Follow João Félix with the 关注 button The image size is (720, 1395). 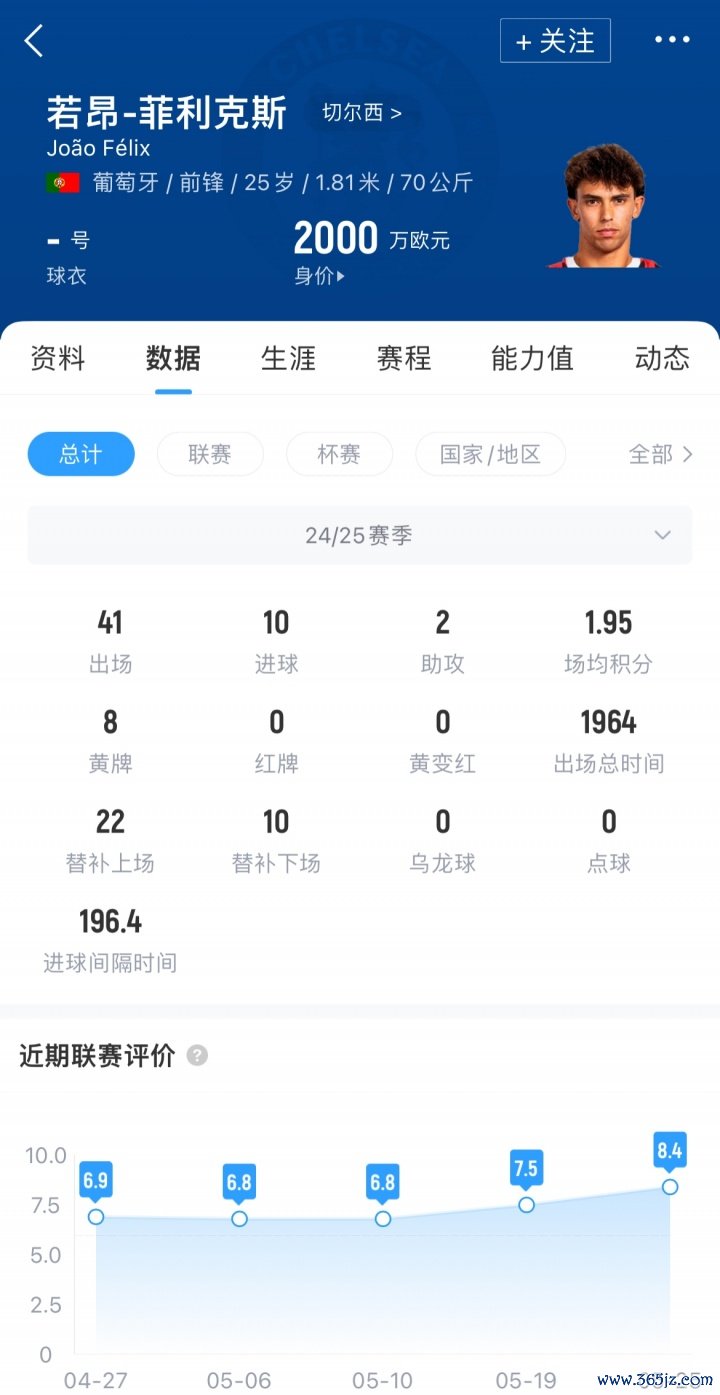click(555, 41)
